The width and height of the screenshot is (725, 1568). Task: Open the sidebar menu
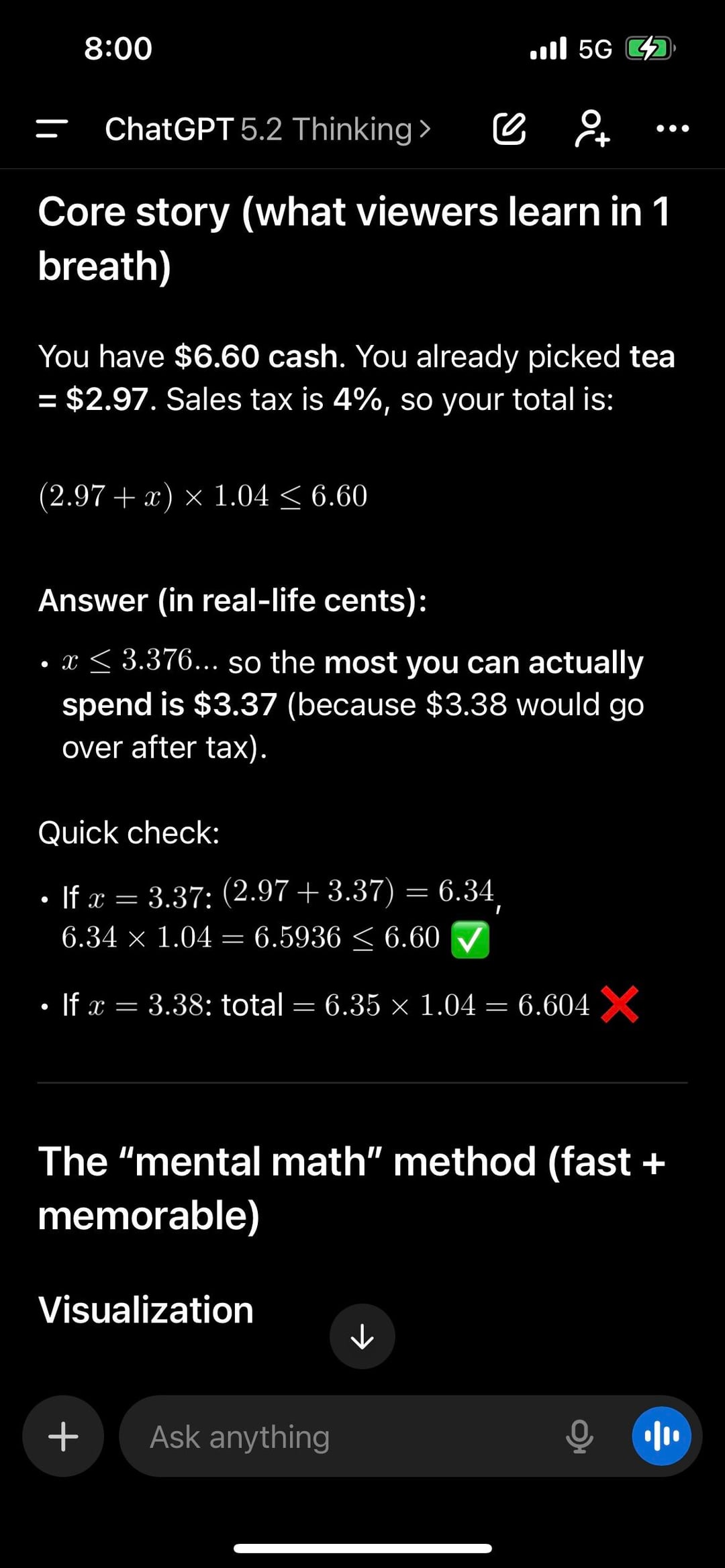[52, 129]
